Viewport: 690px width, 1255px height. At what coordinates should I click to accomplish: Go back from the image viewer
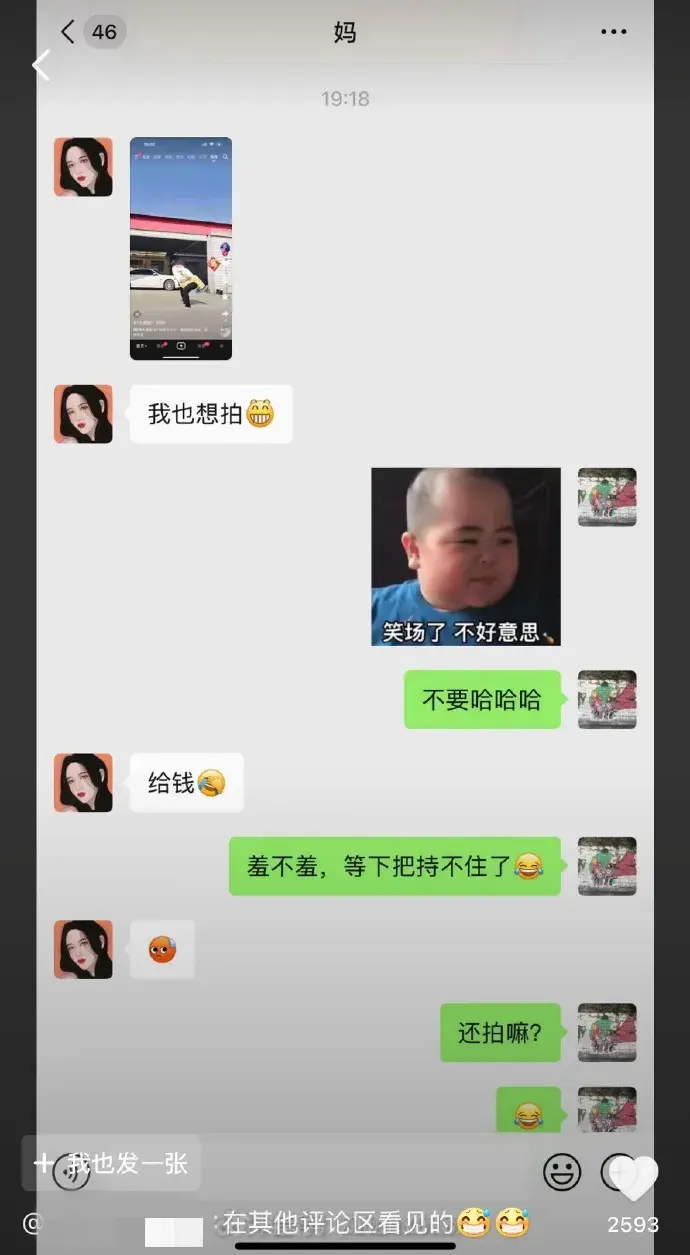(x=41, y=66)
